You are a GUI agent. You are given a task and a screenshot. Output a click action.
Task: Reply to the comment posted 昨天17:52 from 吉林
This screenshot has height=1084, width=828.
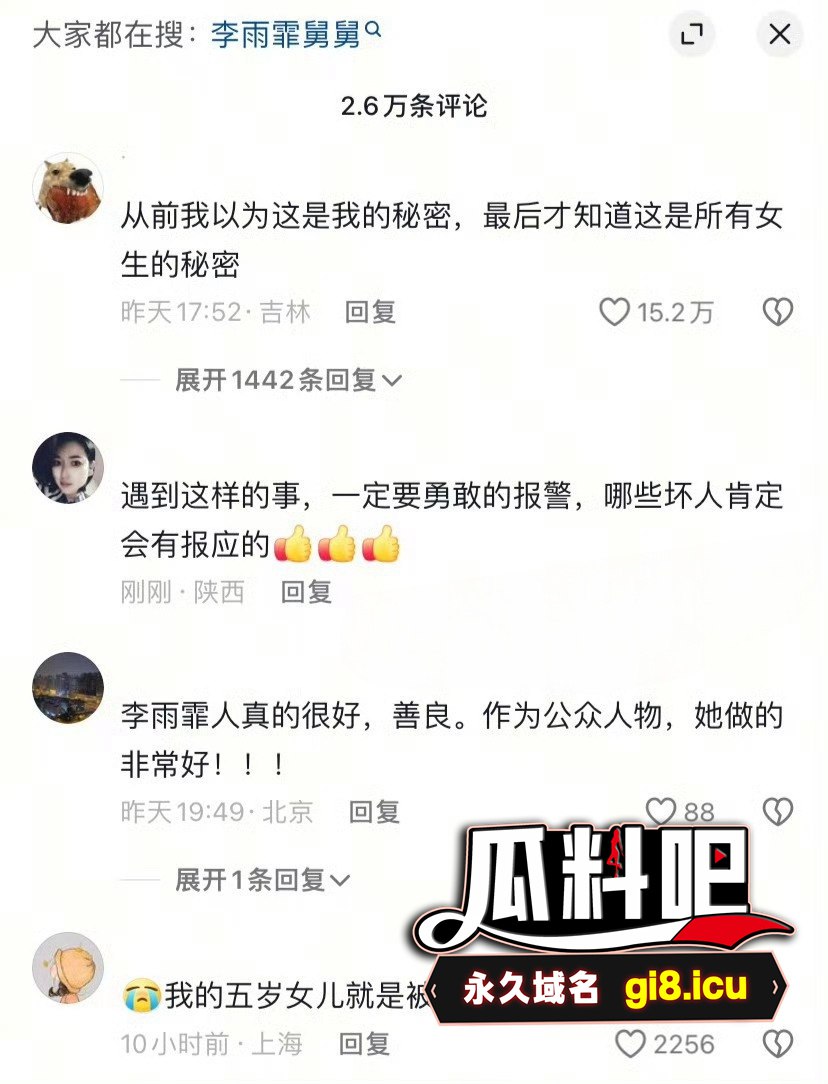point(370,312)
